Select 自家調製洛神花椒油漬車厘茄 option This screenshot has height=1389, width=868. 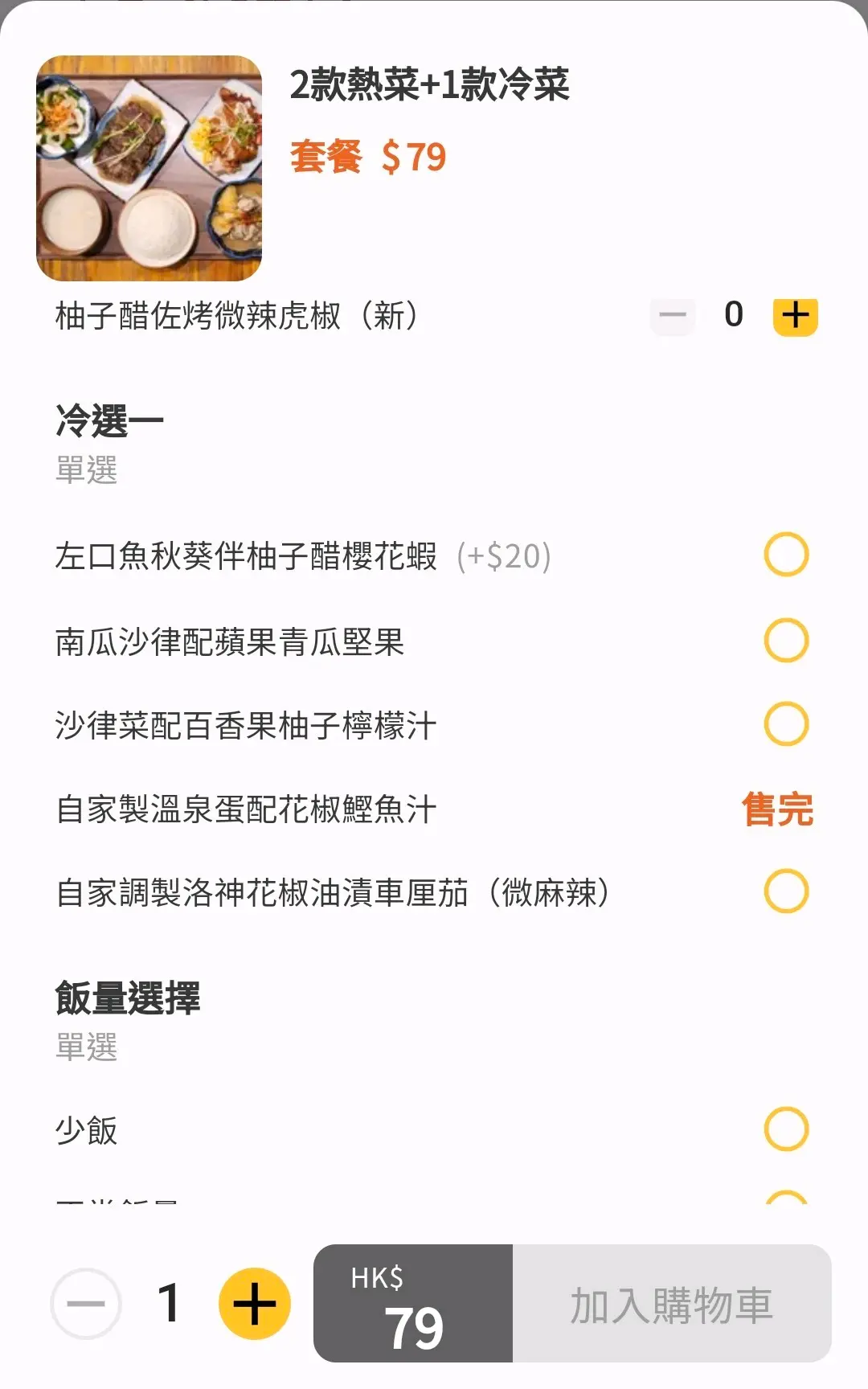pyautogui.click(x=785, y=891)
